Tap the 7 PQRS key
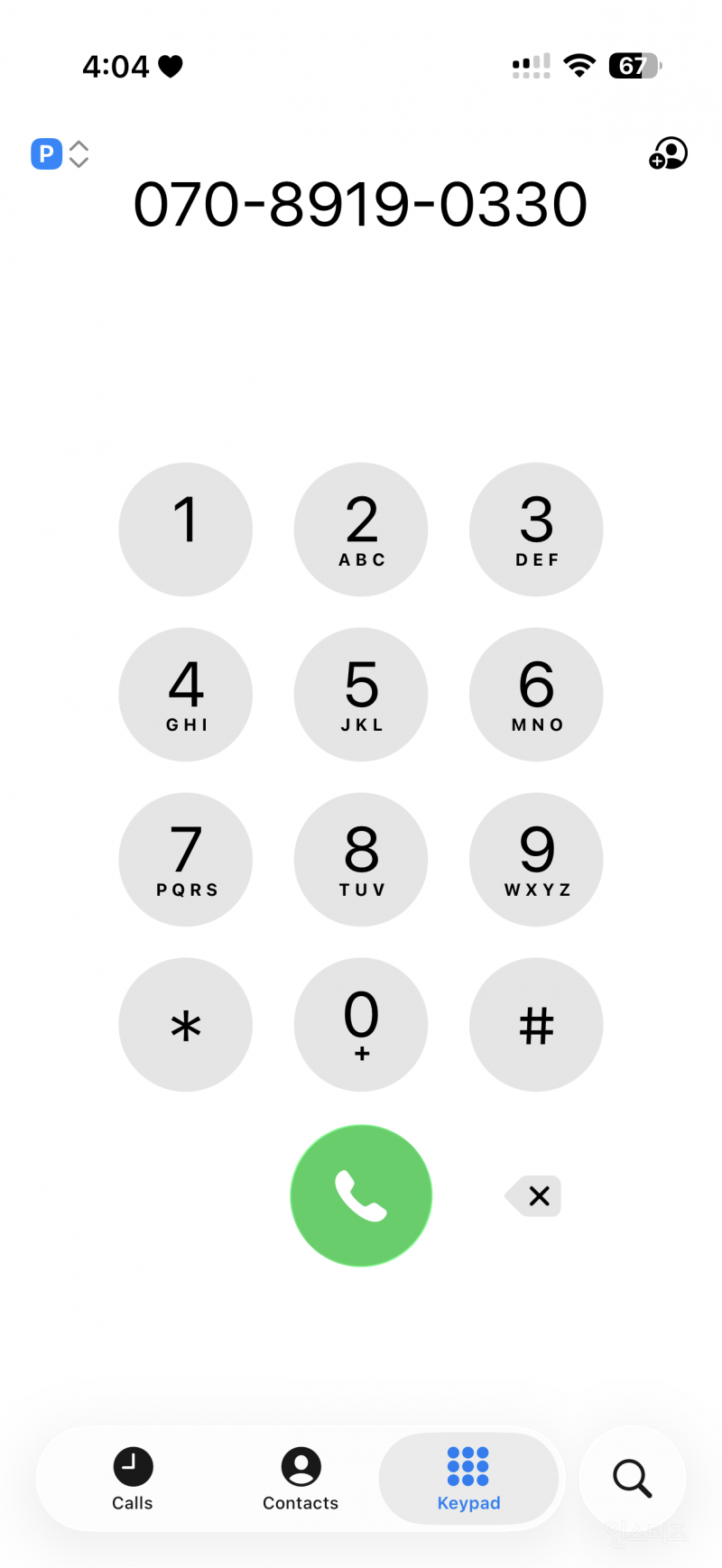This screenshot has height=1568, width=722. coord(186,860)
